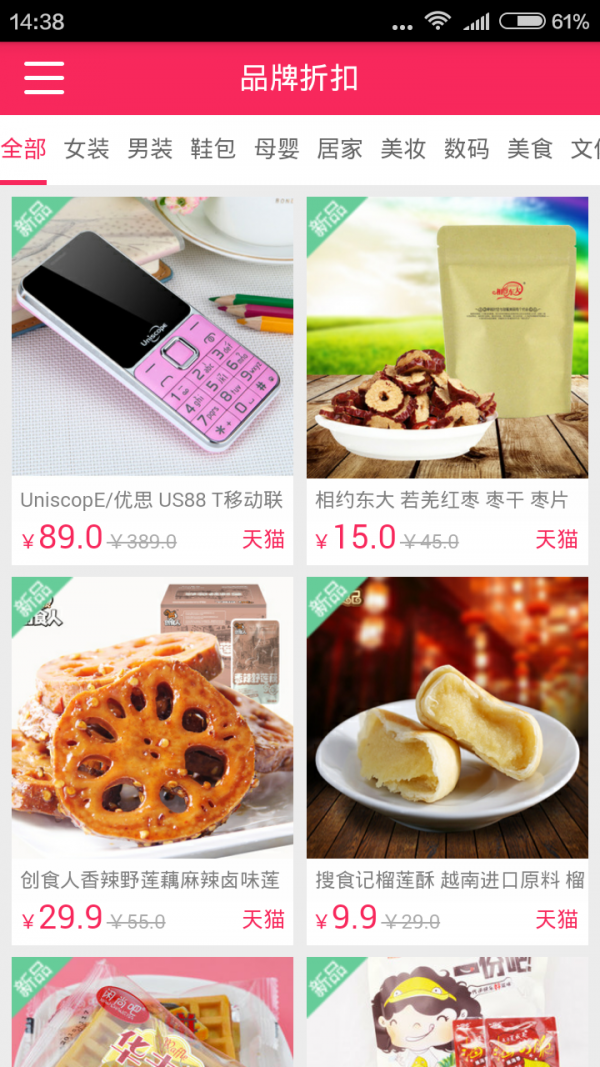Open the 数码 category tab

[x=467, y=149]
